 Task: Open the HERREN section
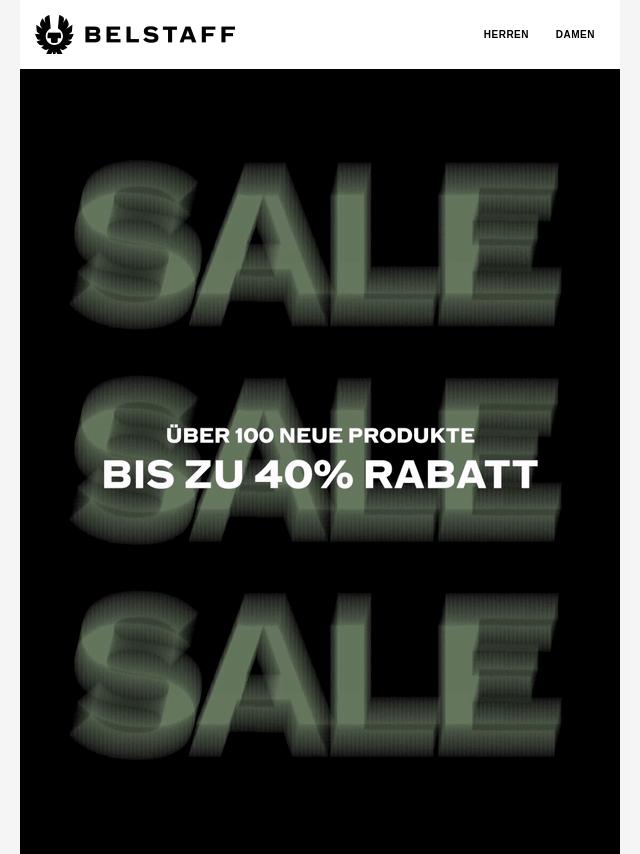click(506, 35)
